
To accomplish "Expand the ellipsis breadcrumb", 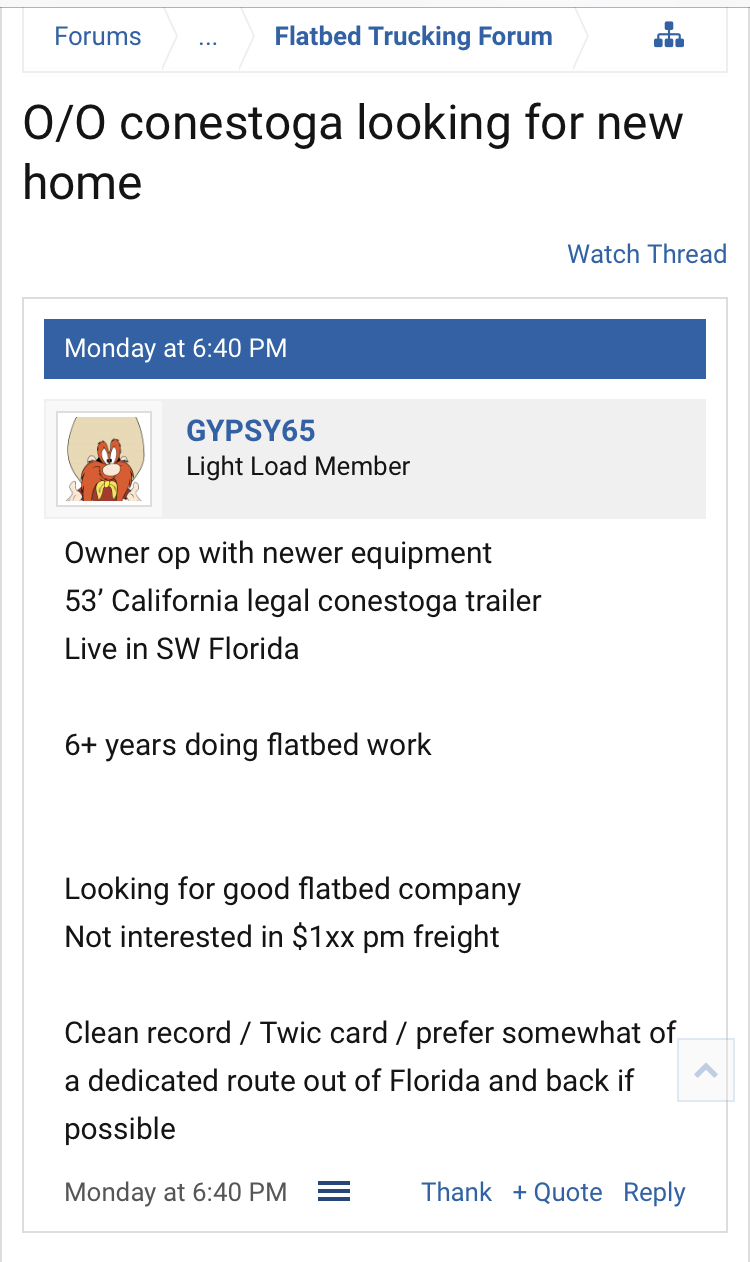I will [x=208, y=37].
